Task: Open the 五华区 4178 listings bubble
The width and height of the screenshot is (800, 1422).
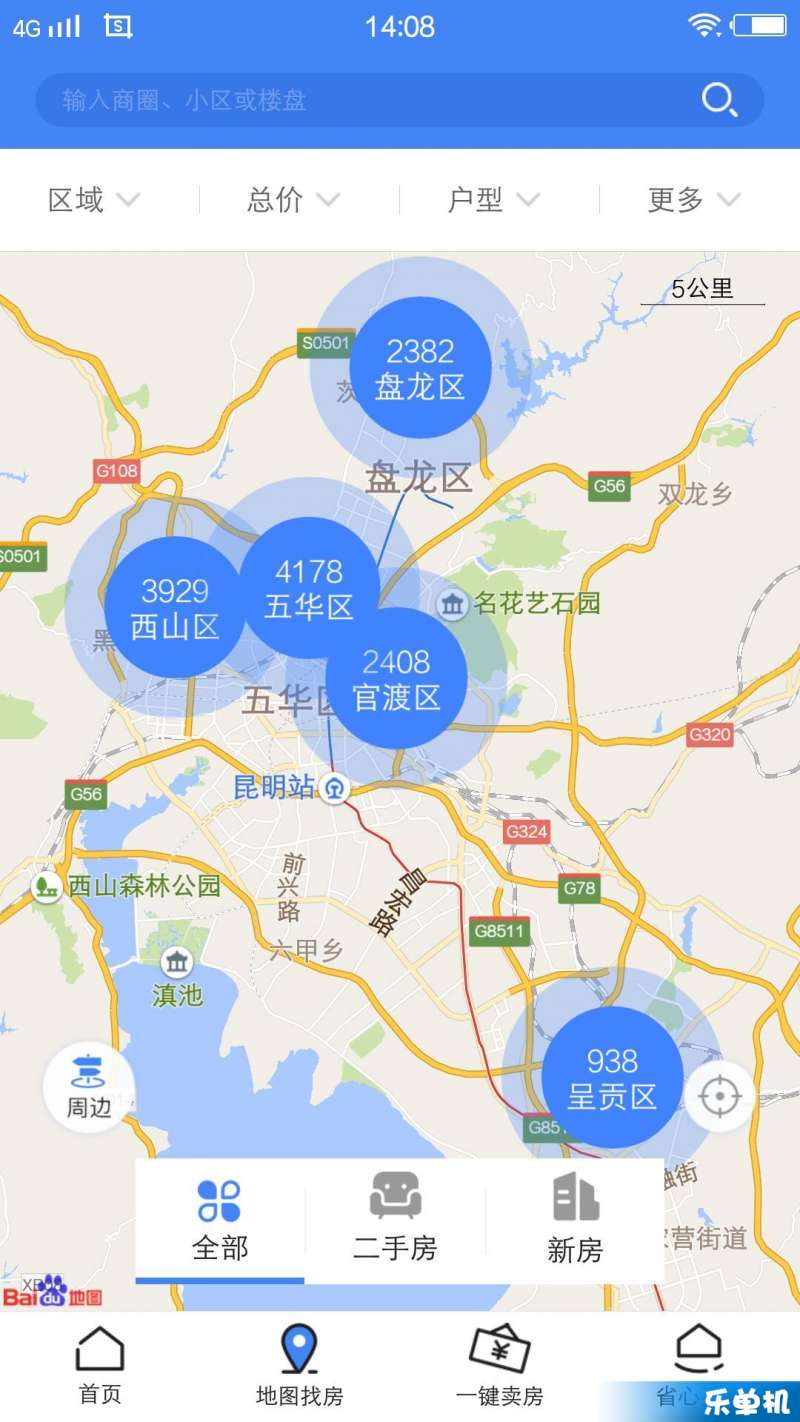Action: [309, 588]
